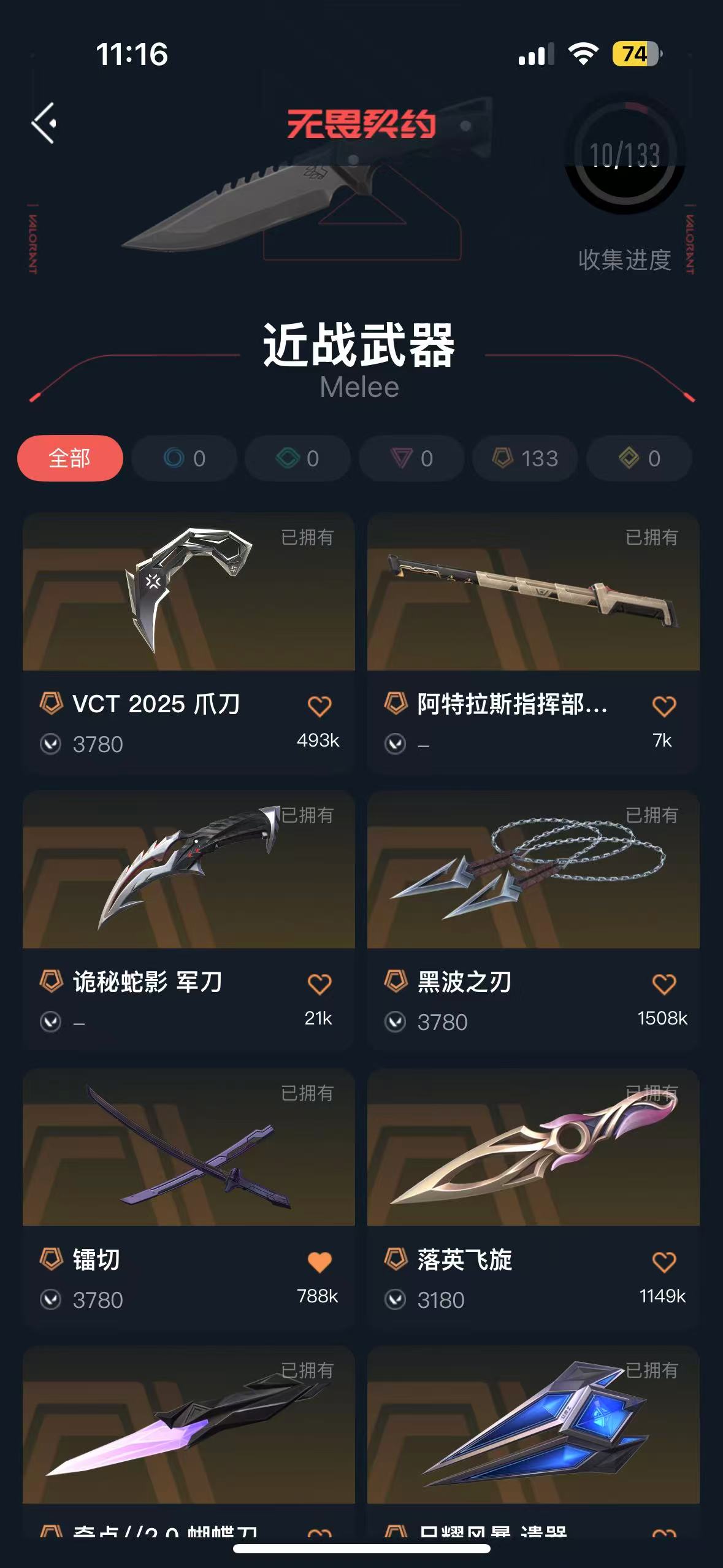
Task: Filter by the blue circle tier chip
Action: [x=184, y=458]
